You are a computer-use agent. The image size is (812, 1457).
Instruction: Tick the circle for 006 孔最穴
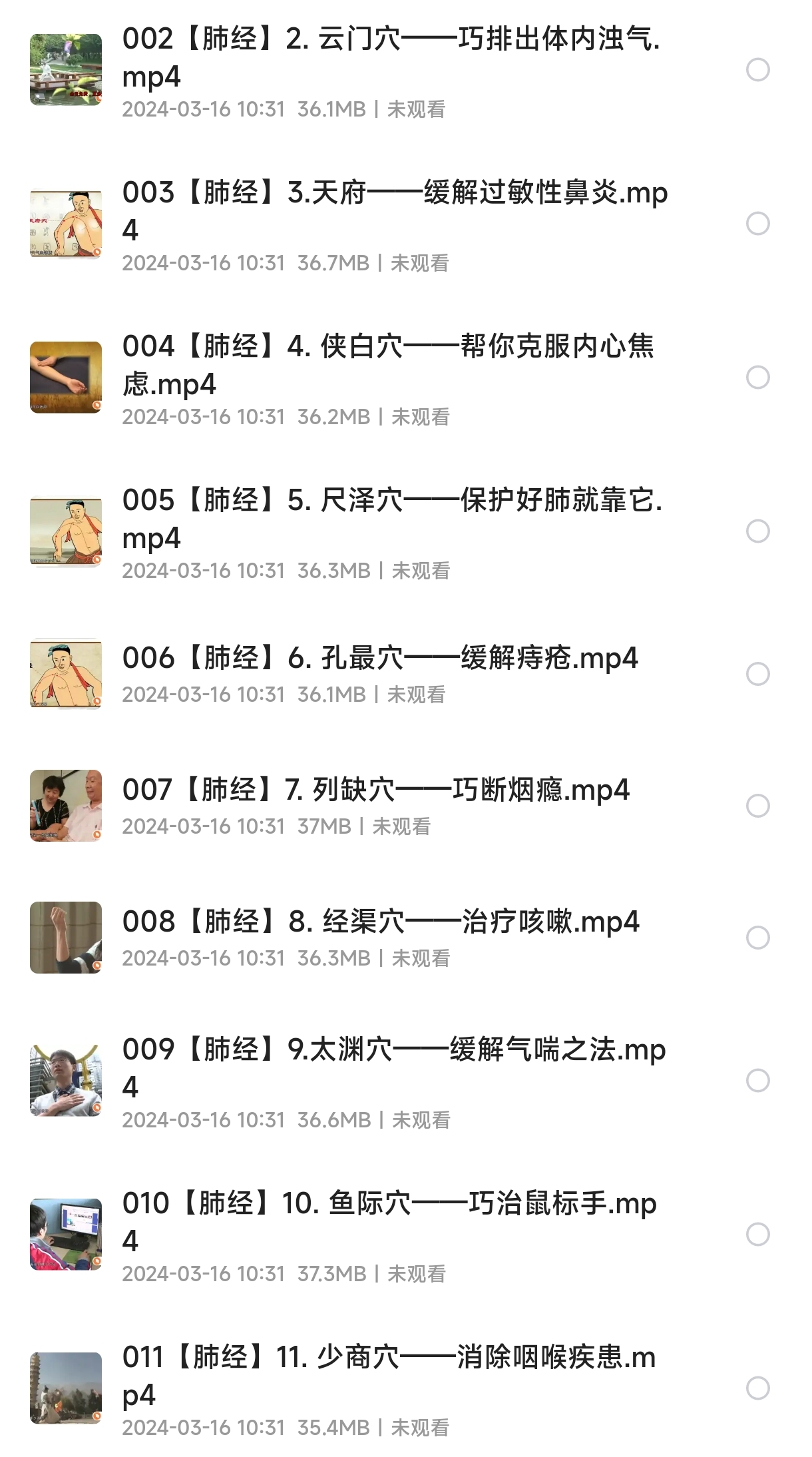(x=757, y=674)
